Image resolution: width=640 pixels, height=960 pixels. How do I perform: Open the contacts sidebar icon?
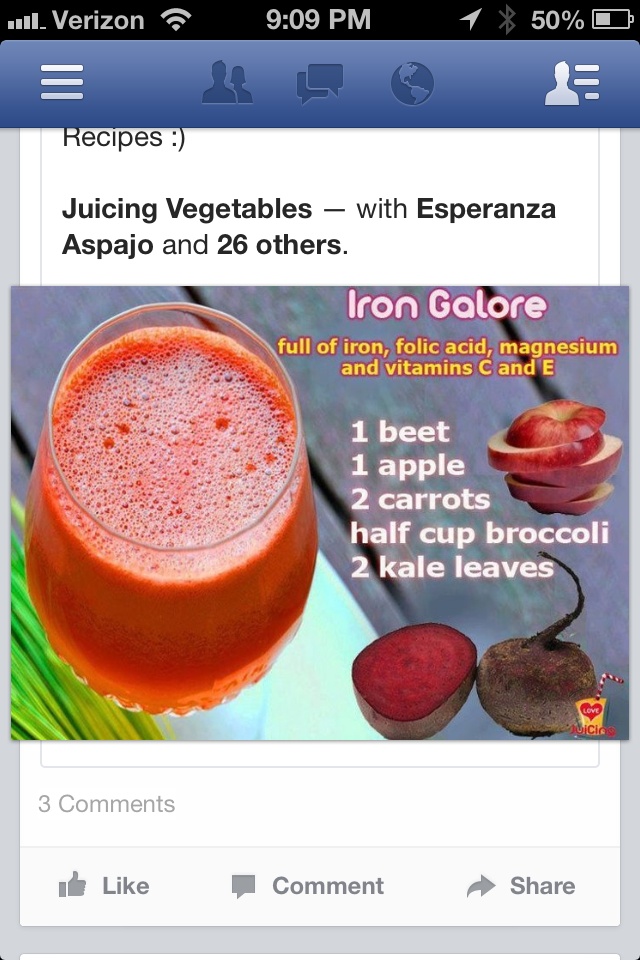pyautogui.click(x=572, y=82)
